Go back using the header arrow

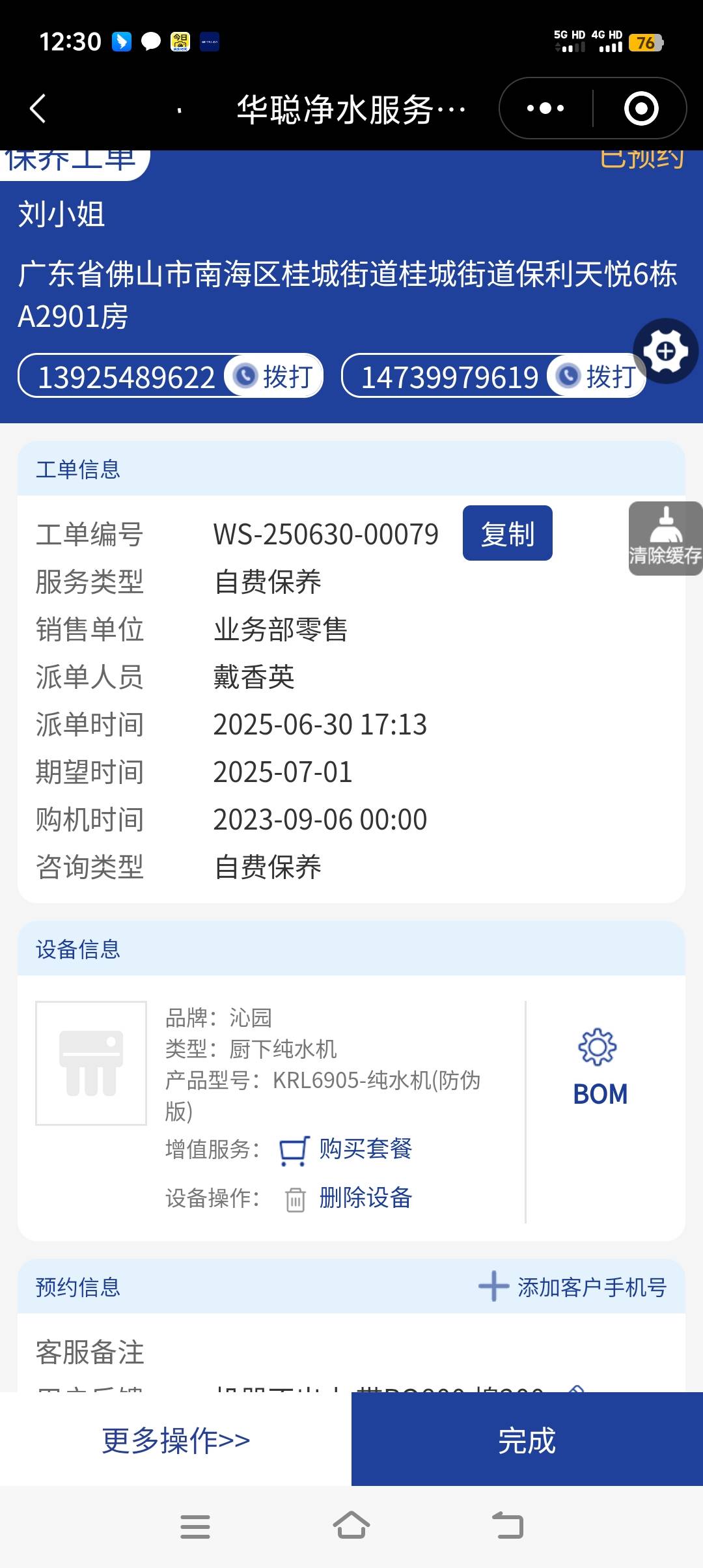38,108
